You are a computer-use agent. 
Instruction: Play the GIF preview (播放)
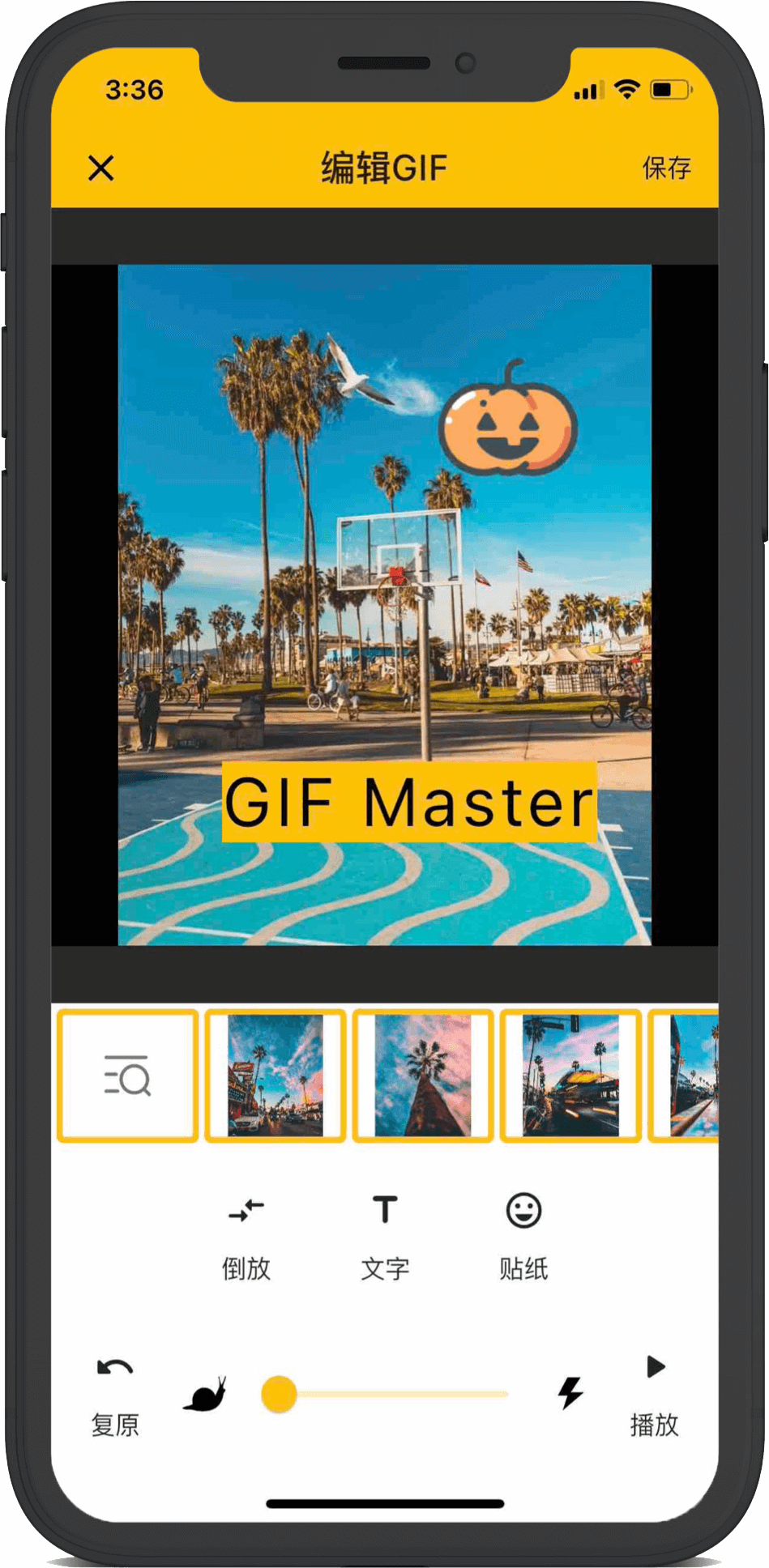point(655,1393)
